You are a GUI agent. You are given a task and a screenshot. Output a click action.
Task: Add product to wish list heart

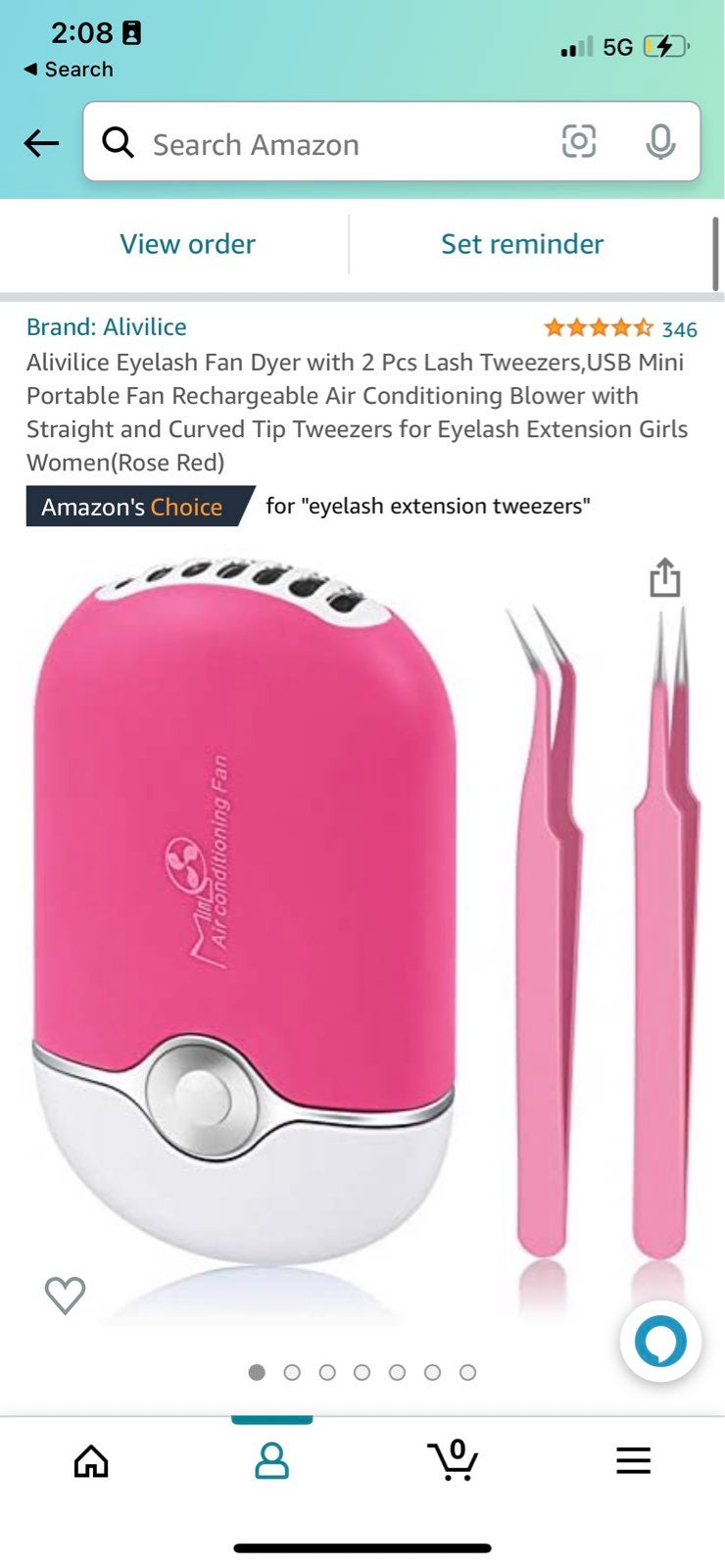(x=66, y=1296)
